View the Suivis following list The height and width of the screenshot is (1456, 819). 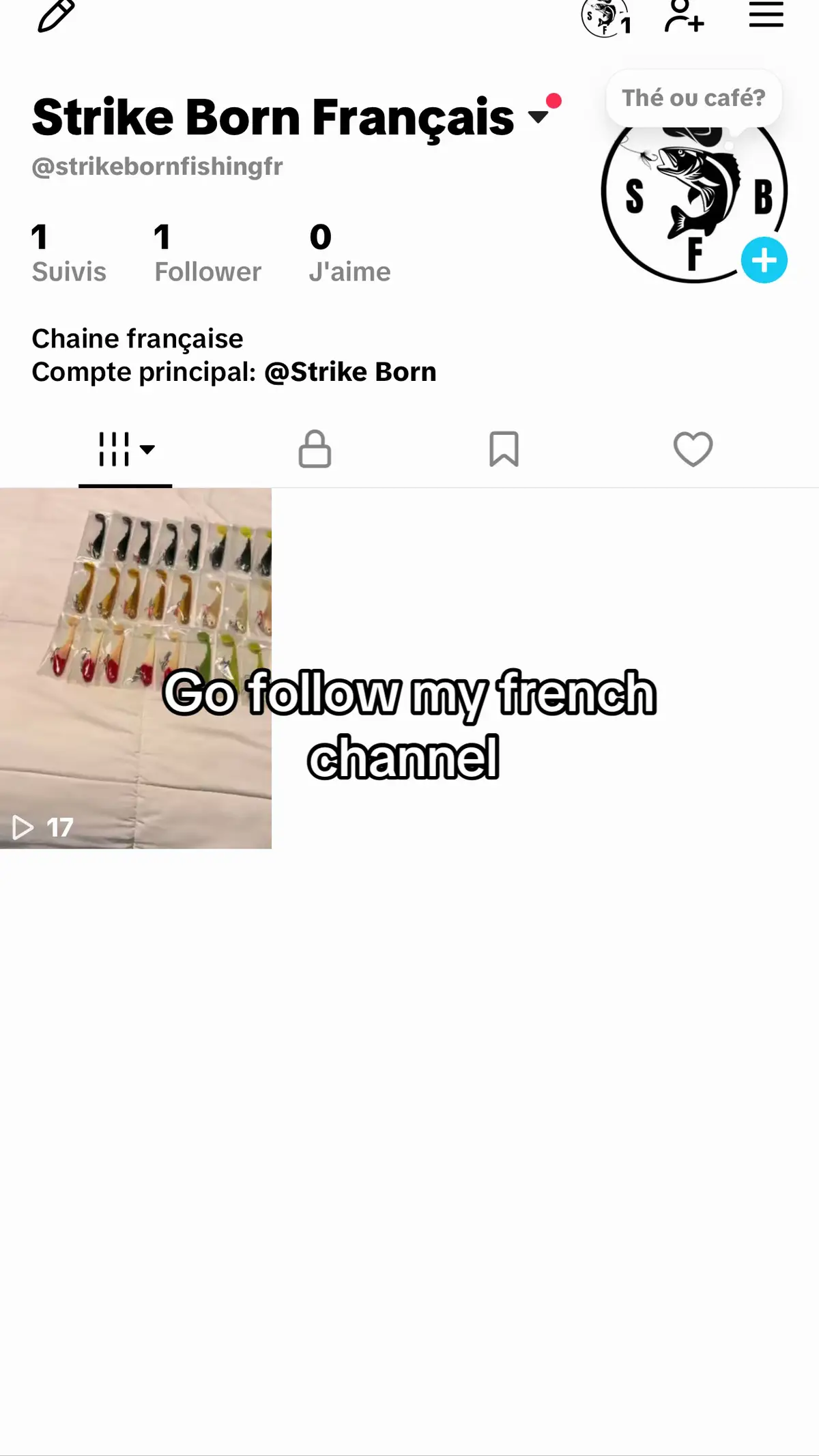pos(69,253)
